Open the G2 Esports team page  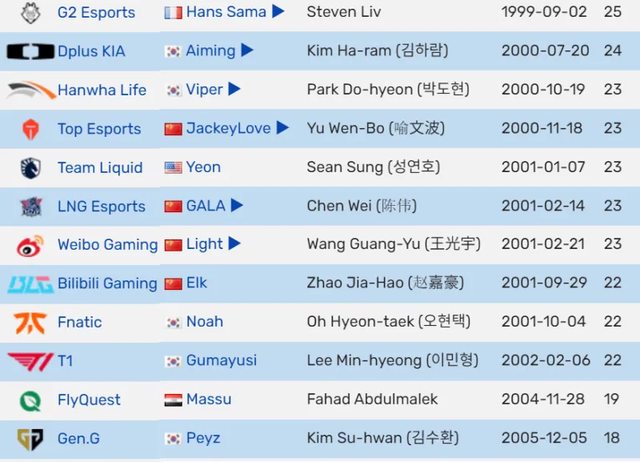[x=96, y=12]
